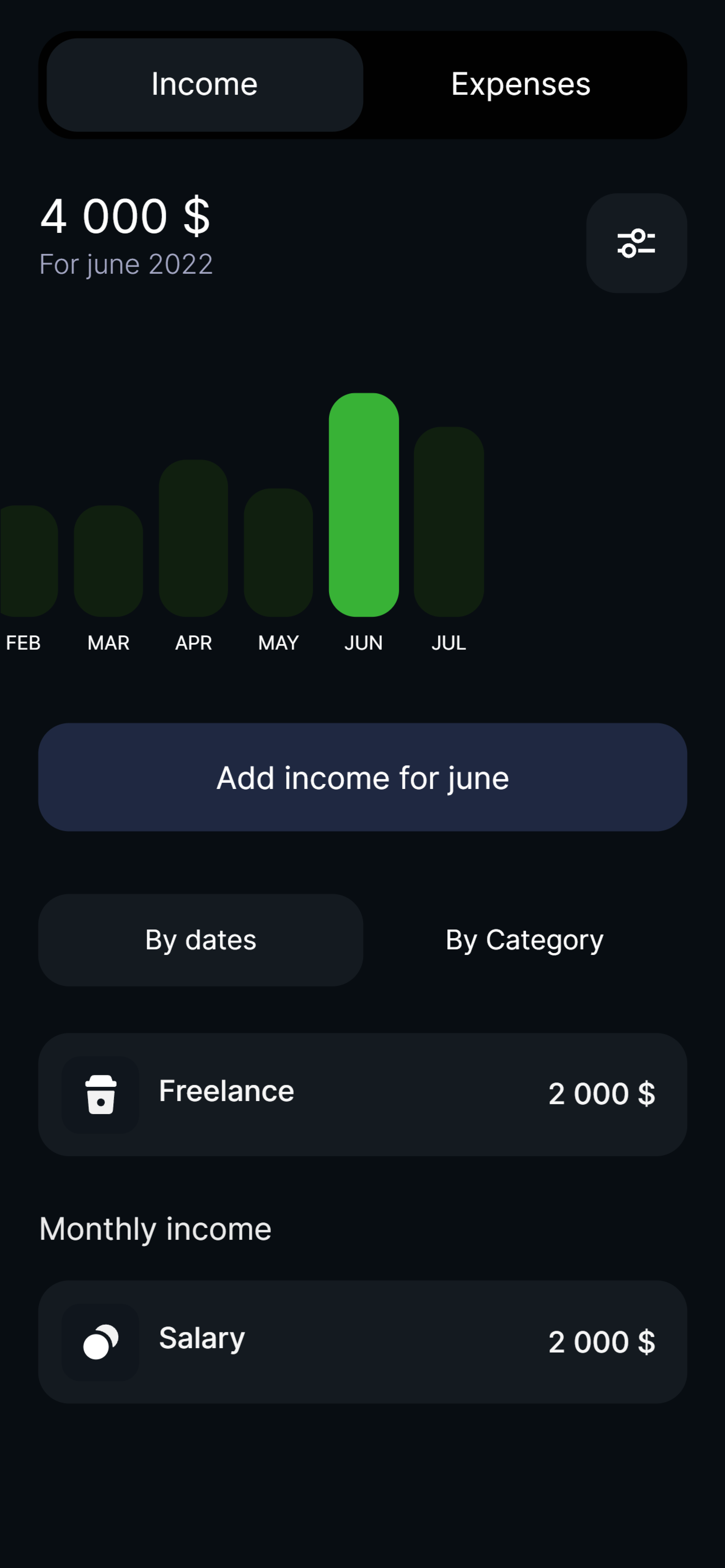Switch to By Category view

(525, 940)
